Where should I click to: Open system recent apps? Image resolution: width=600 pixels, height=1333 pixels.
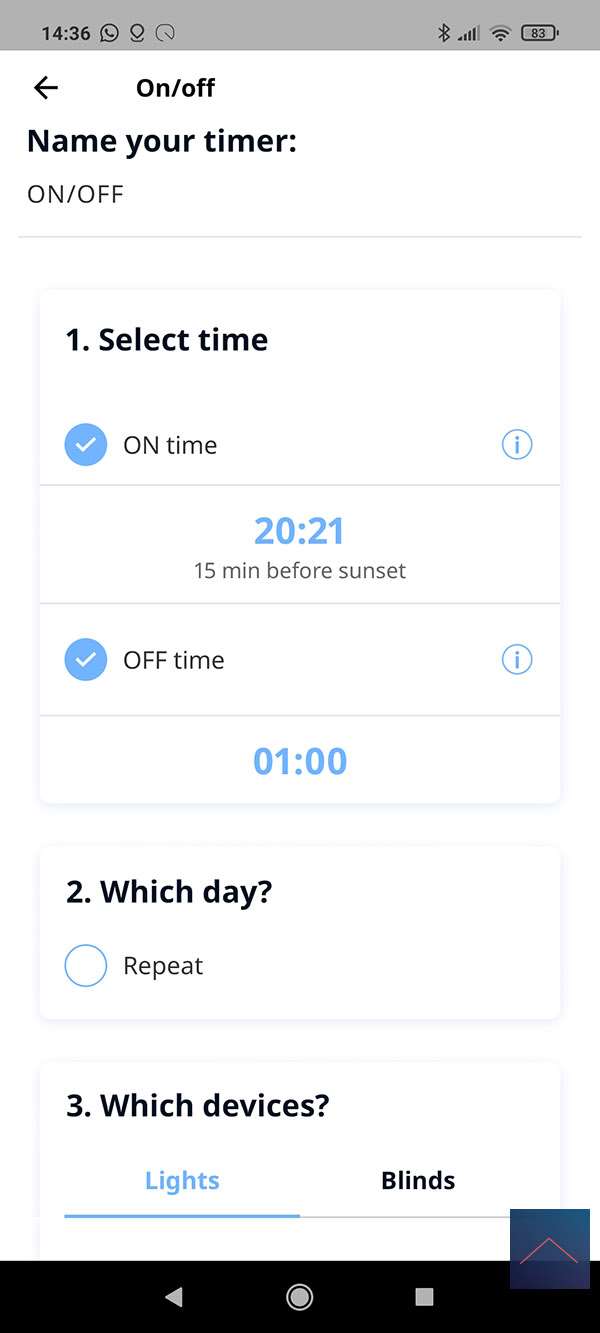coord(424,1297)
